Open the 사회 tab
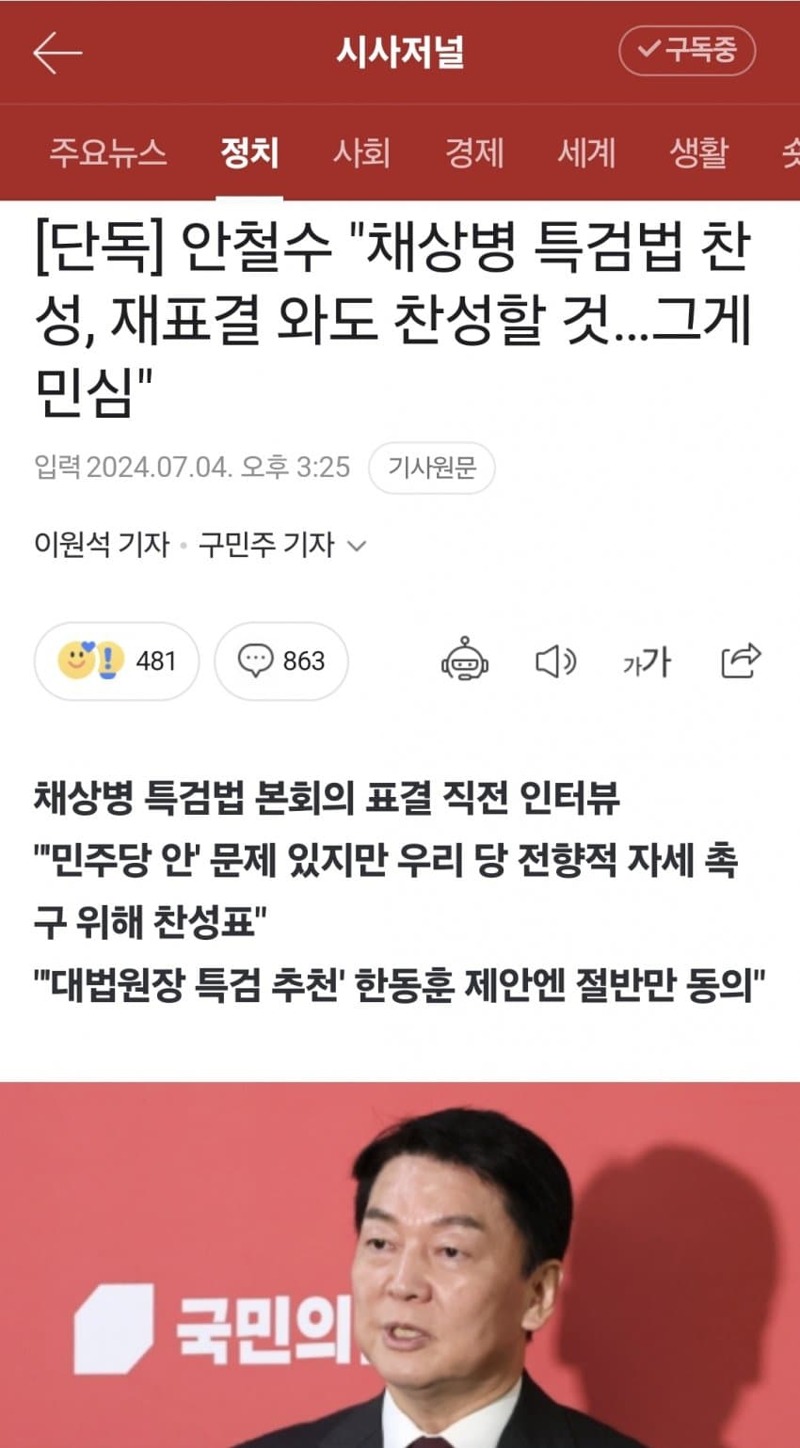The image size is (800, 1448). click(x=361, y=153)
